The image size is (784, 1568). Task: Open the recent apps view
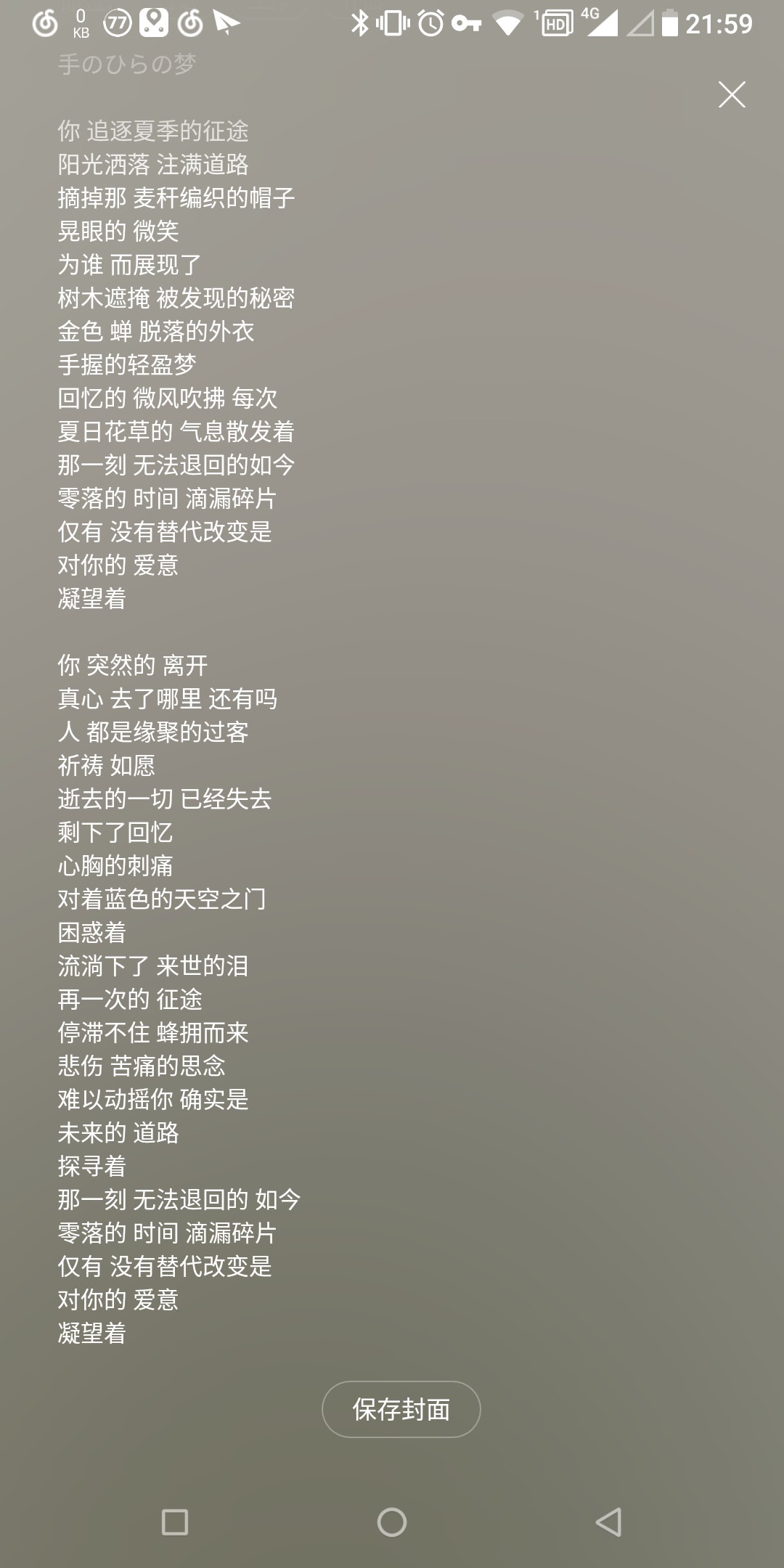(x=175, y=1522)
